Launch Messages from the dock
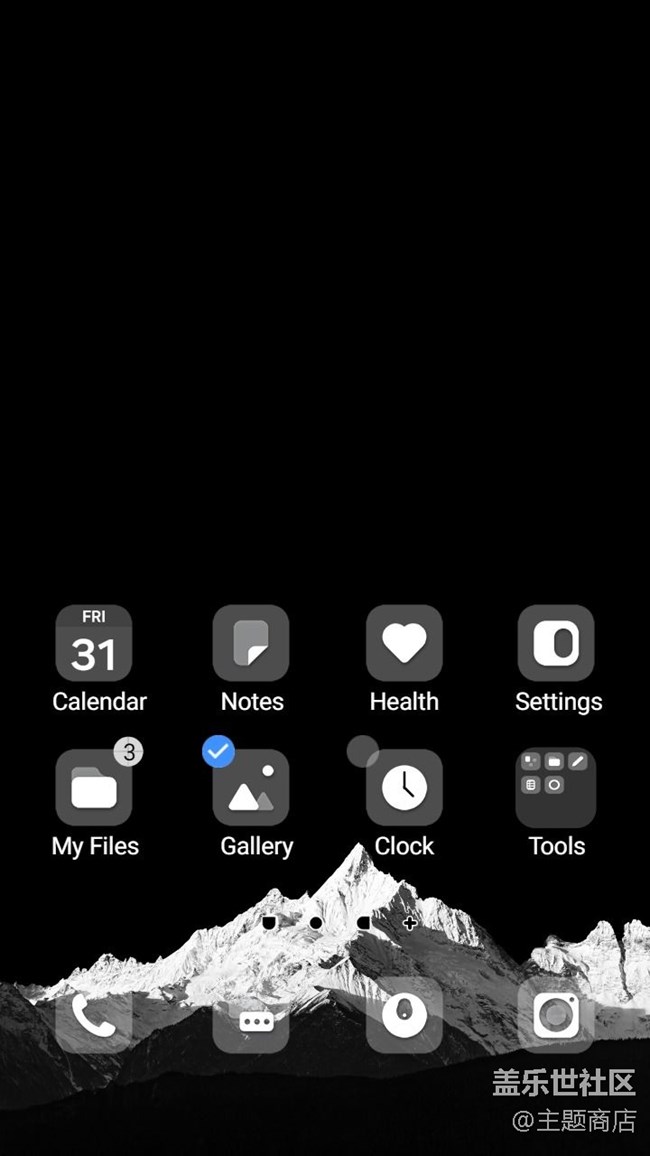650x1156 pixels. (x=251, y=1015)
